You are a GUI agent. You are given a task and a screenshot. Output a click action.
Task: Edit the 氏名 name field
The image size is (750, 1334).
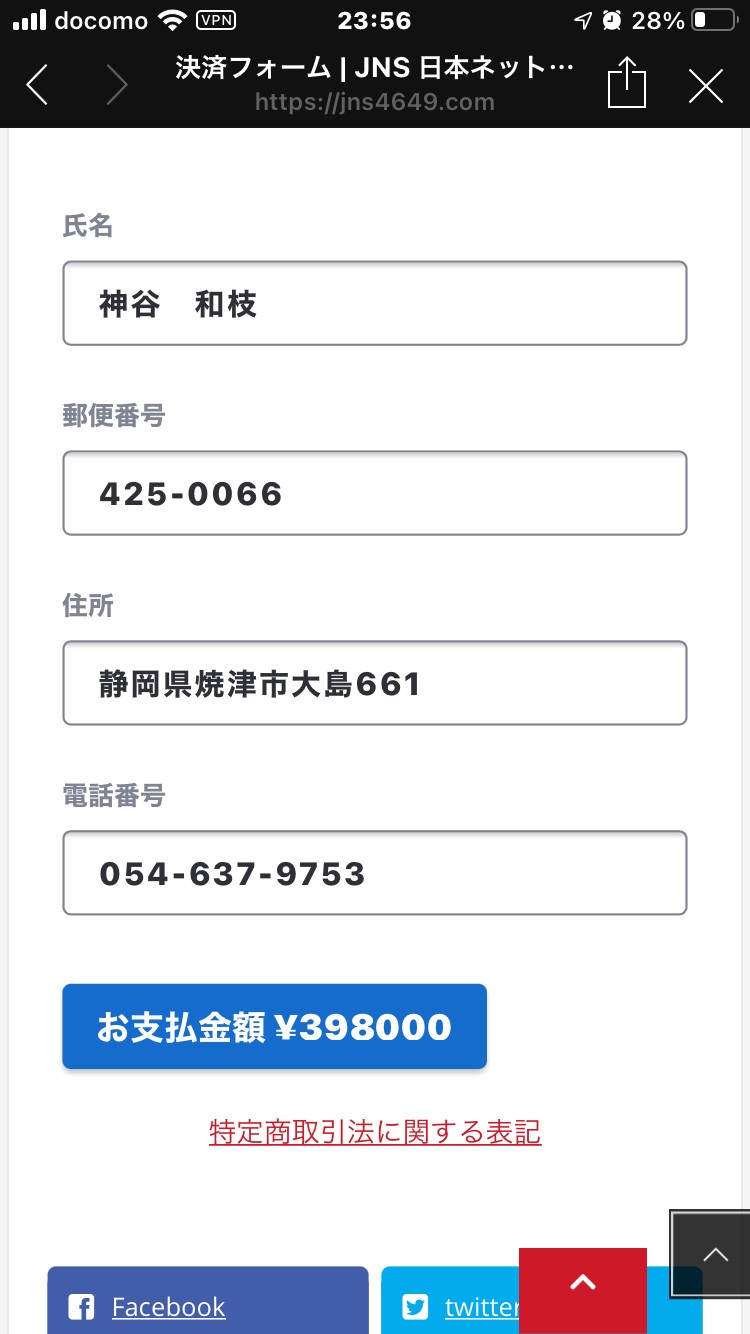point(375,303)
